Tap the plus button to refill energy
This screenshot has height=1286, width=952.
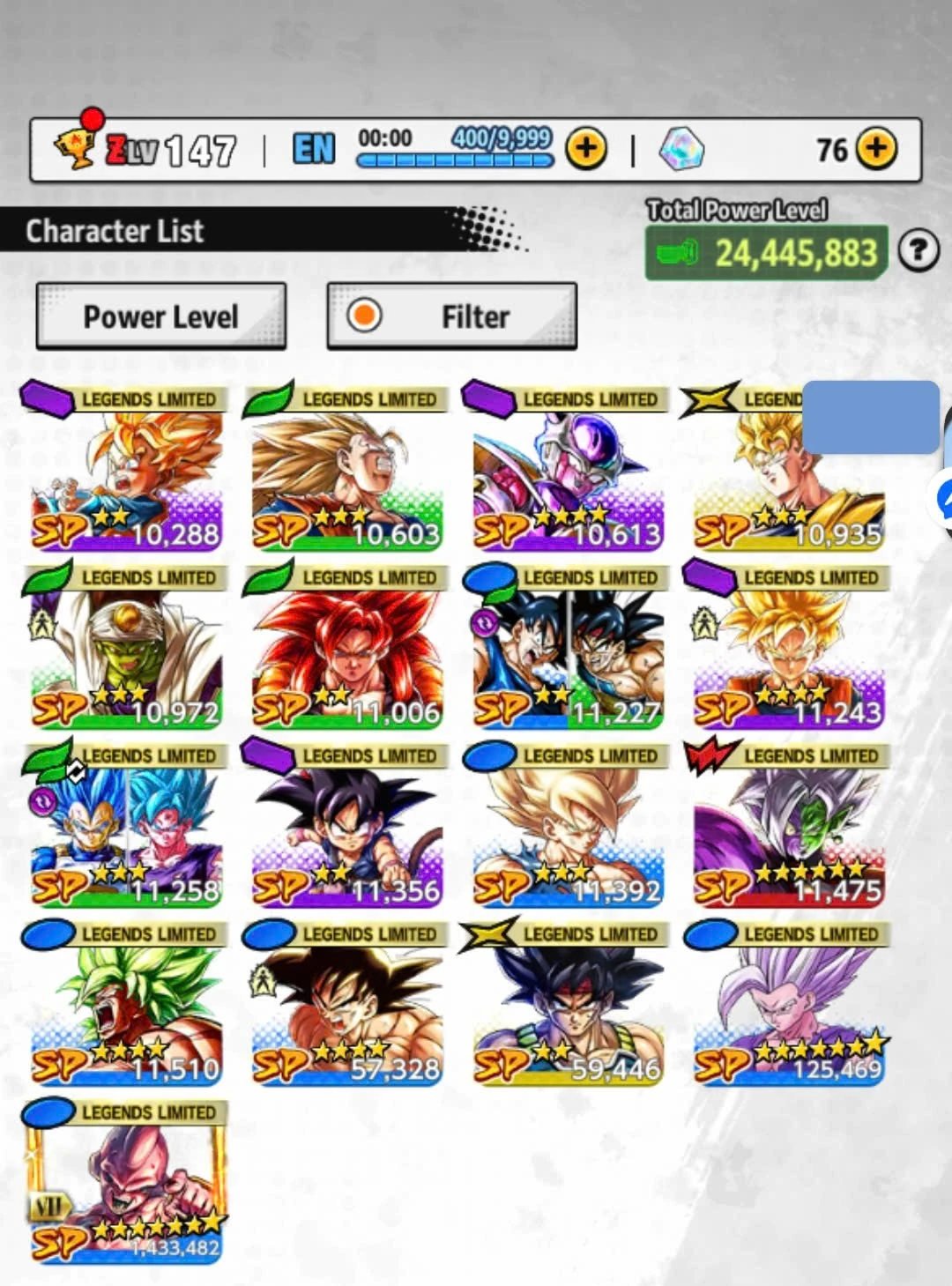[586, 149]
